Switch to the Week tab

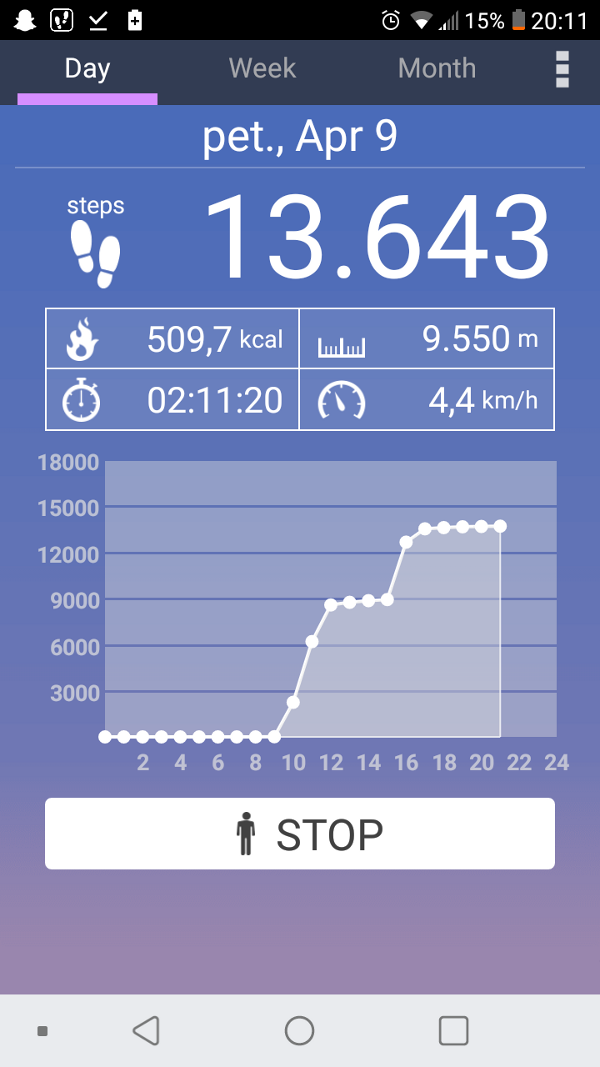pos(262,69)
